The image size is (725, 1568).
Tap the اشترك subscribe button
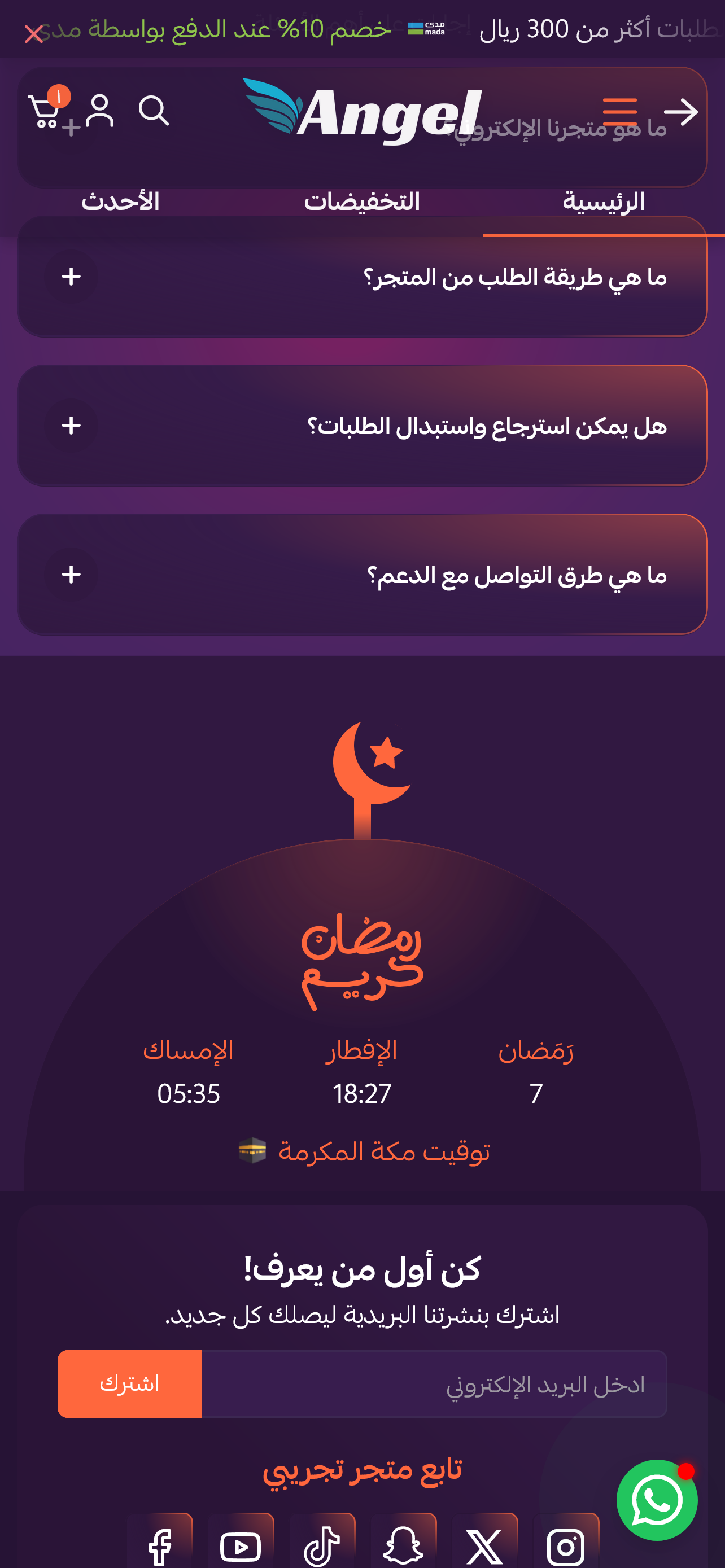click(x=130, y=1384)
